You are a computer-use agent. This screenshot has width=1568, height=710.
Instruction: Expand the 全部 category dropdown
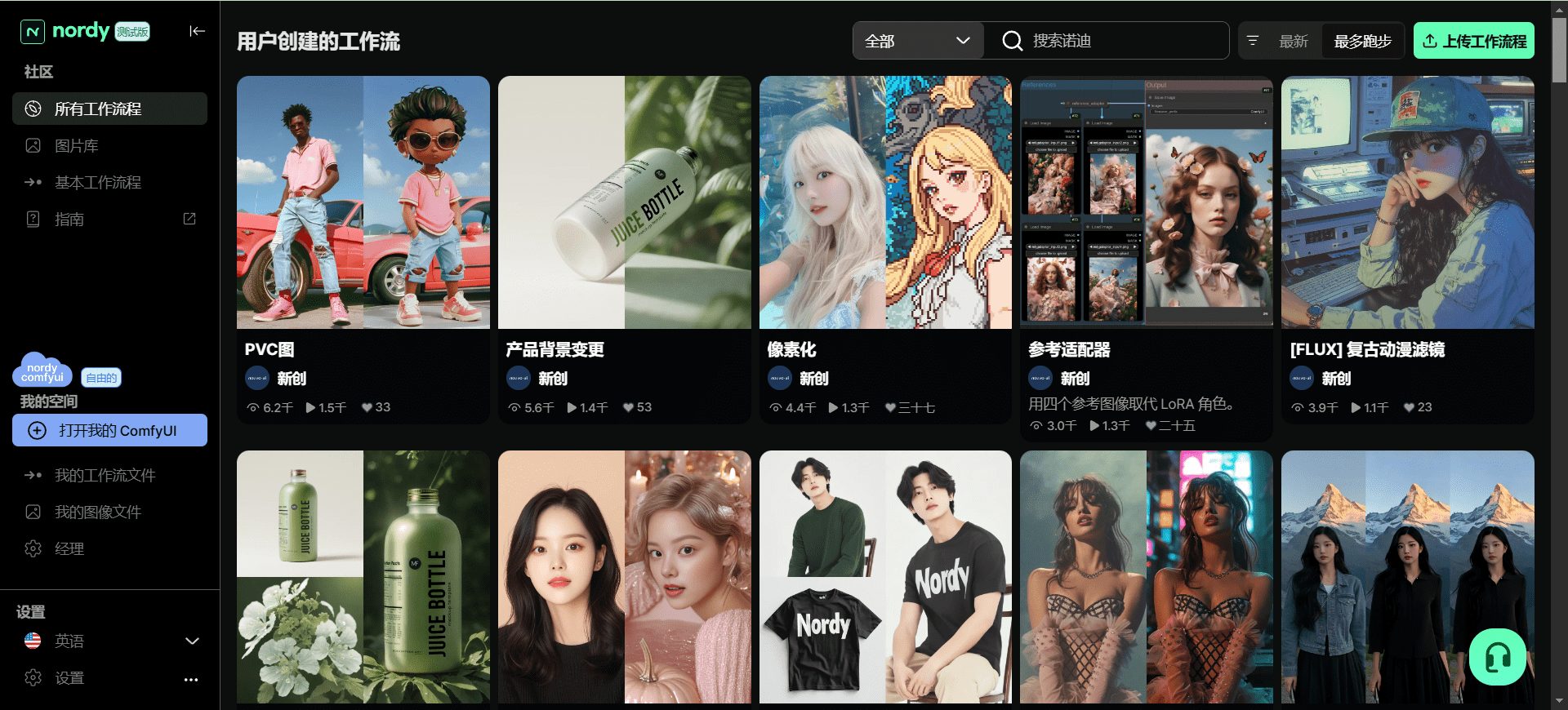(x=917, y=41)
